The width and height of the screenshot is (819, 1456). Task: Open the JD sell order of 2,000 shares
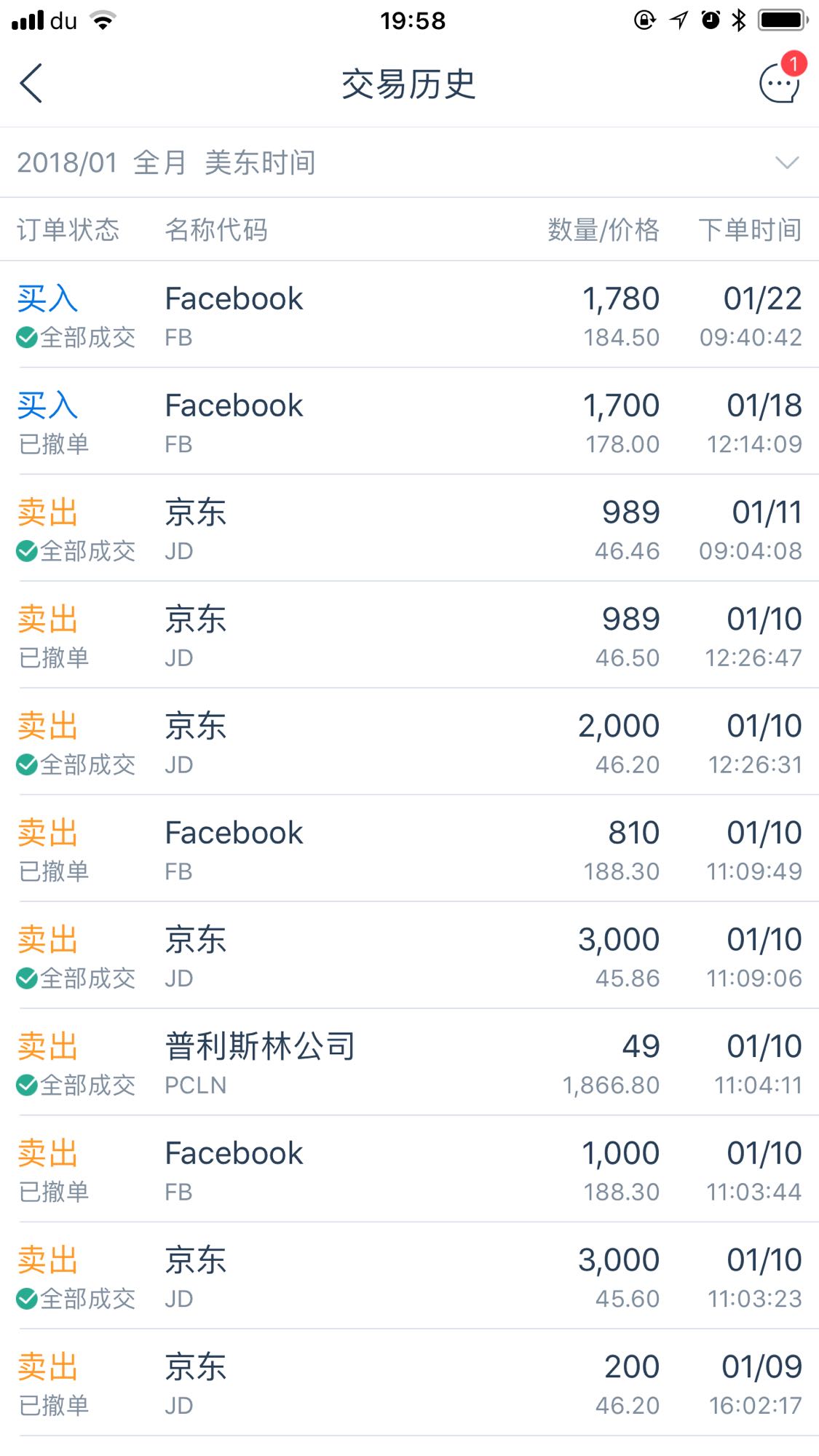tap(409, 742)
